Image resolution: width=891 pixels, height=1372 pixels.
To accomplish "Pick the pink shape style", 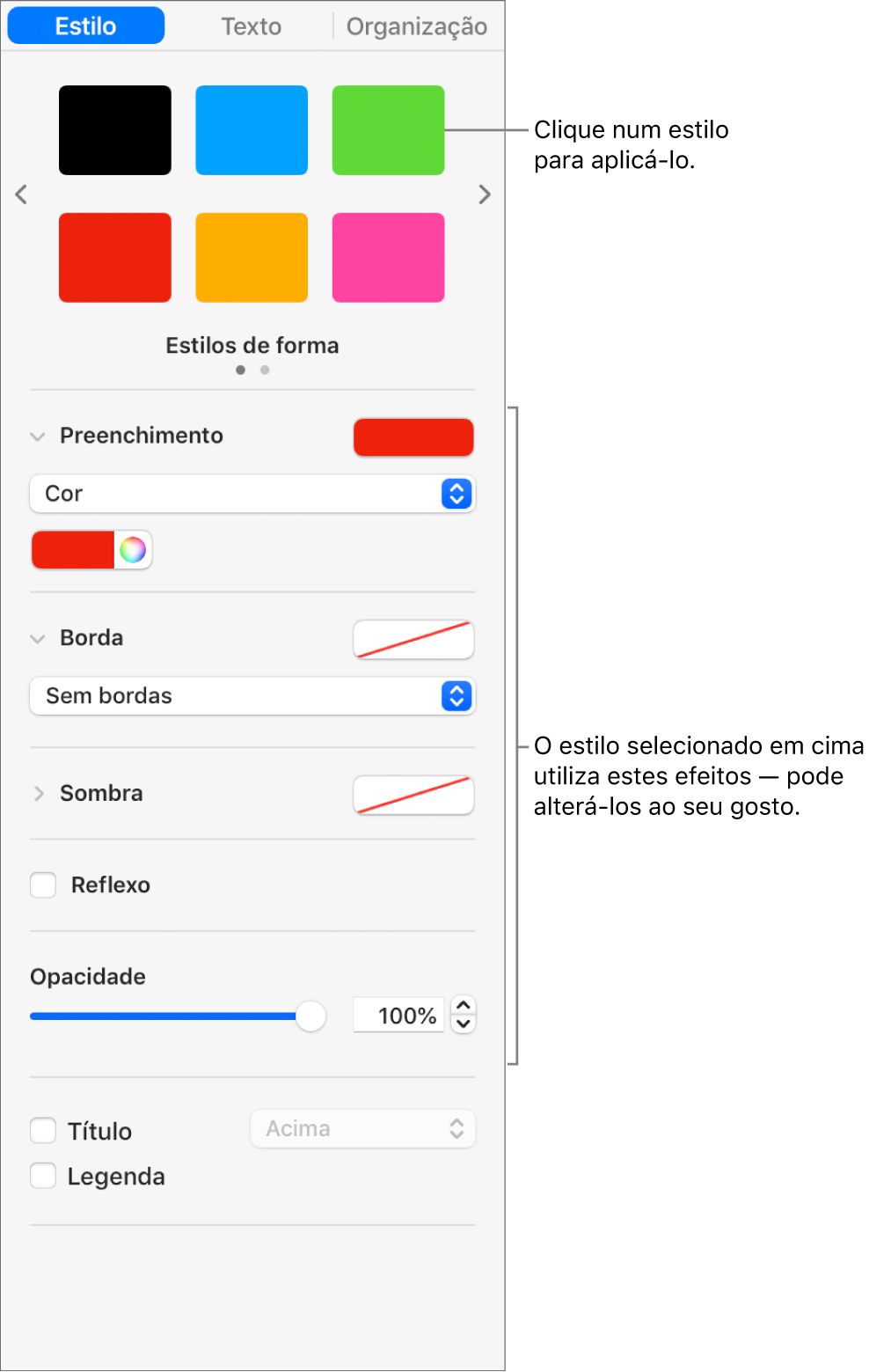I will tap(388, 258).
